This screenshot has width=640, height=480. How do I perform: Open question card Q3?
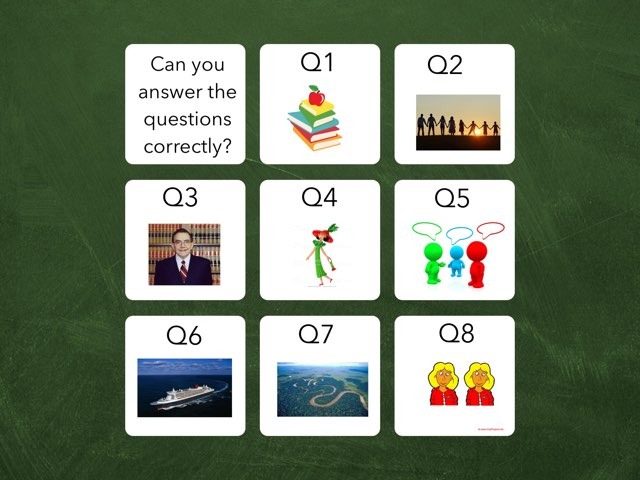pyautogui.click(x=185, y=240)
